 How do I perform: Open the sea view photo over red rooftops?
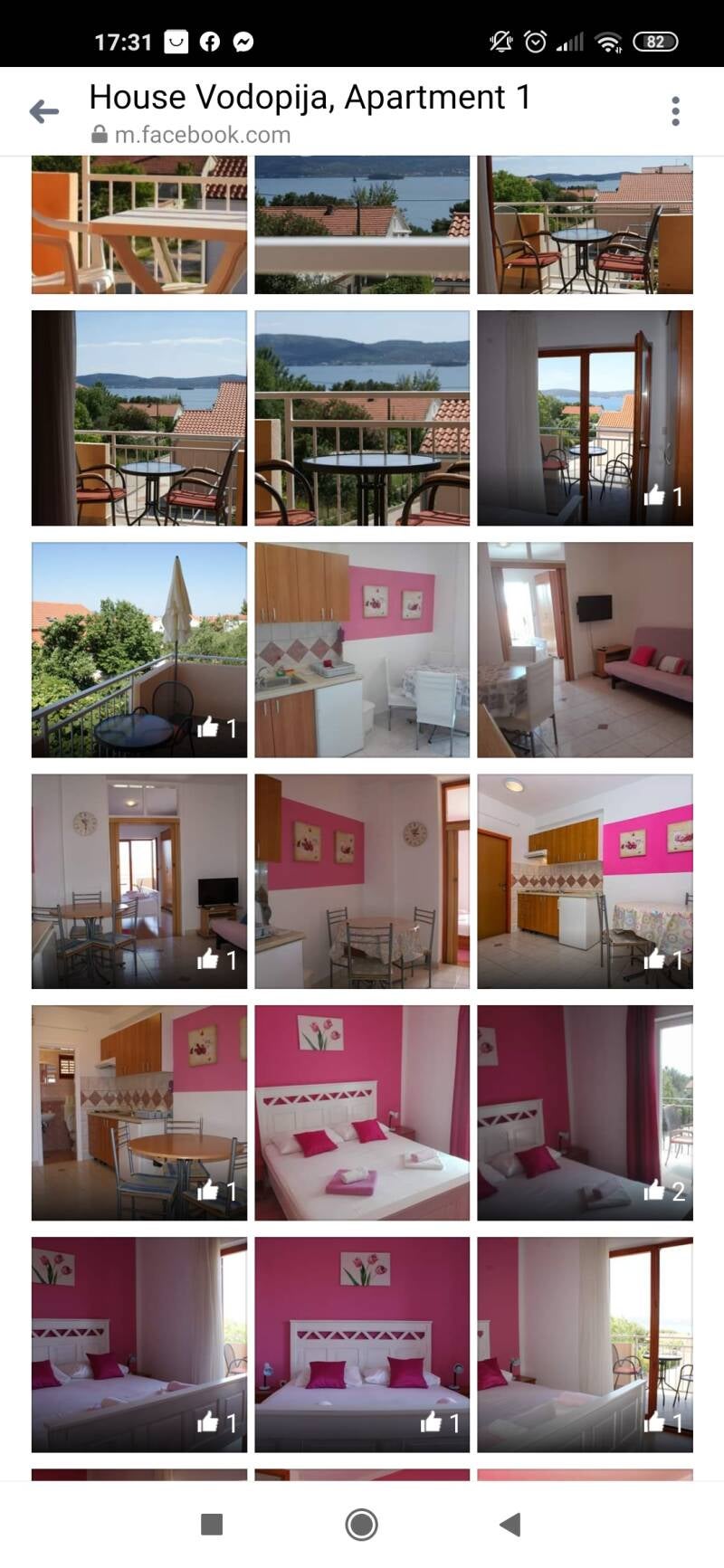click(x=362, y=226)
